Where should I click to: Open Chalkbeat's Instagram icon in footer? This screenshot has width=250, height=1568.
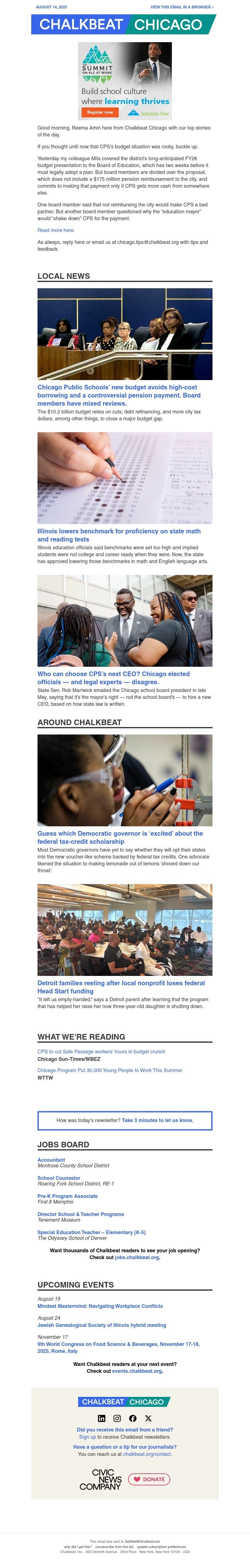point(117,1418)
